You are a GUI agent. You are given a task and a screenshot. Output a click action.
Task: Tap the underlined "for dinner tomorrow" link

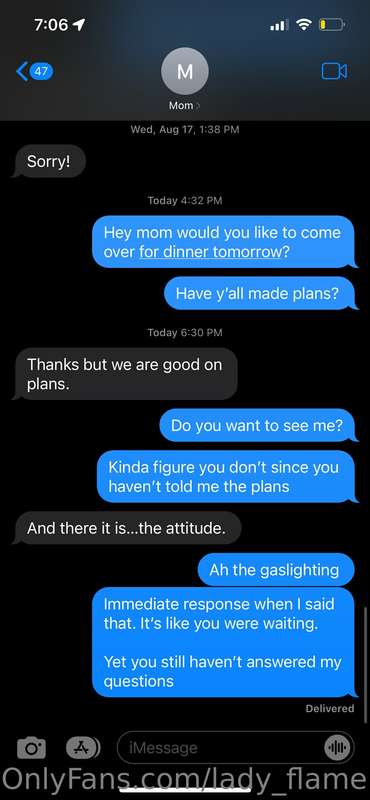coord(210,252)
